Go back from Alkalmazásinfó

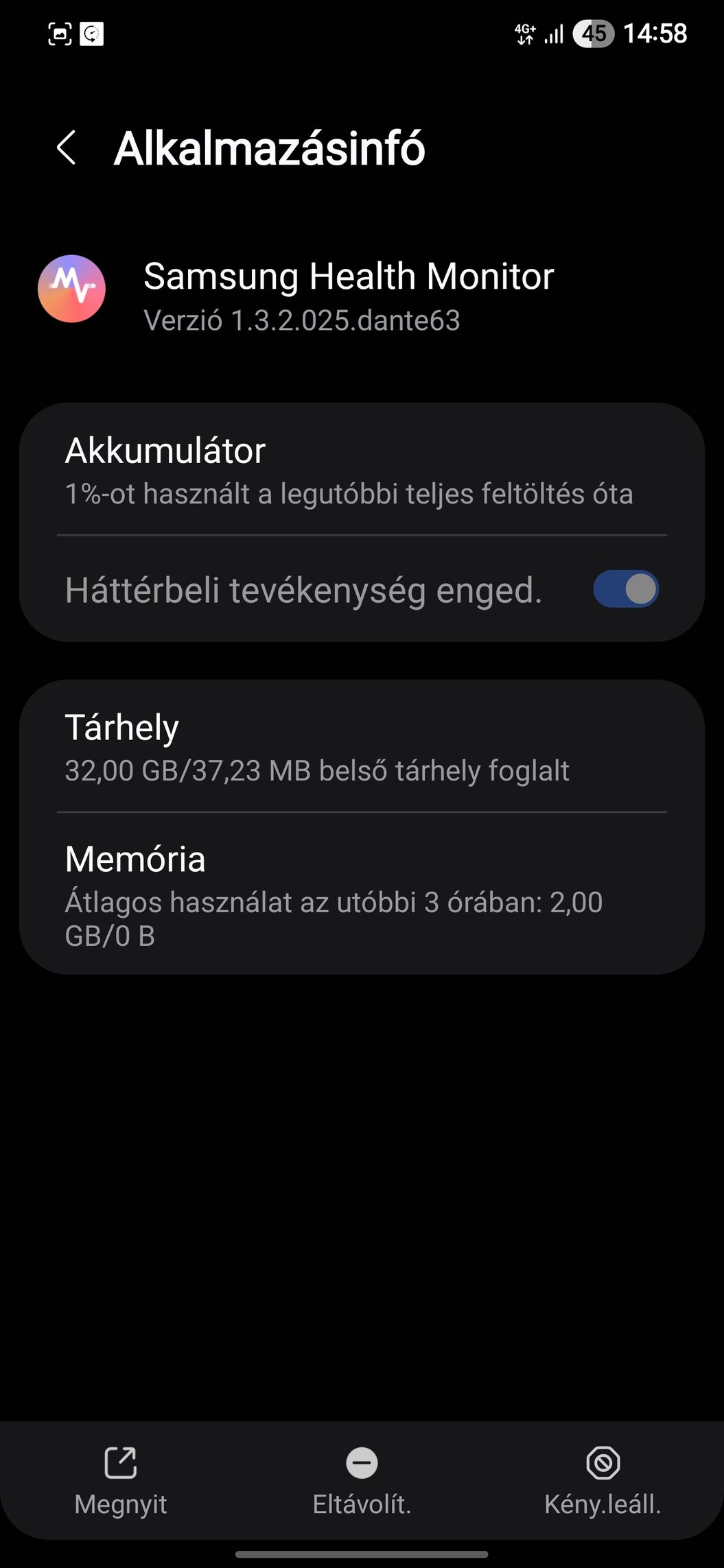tap(67, 147)
